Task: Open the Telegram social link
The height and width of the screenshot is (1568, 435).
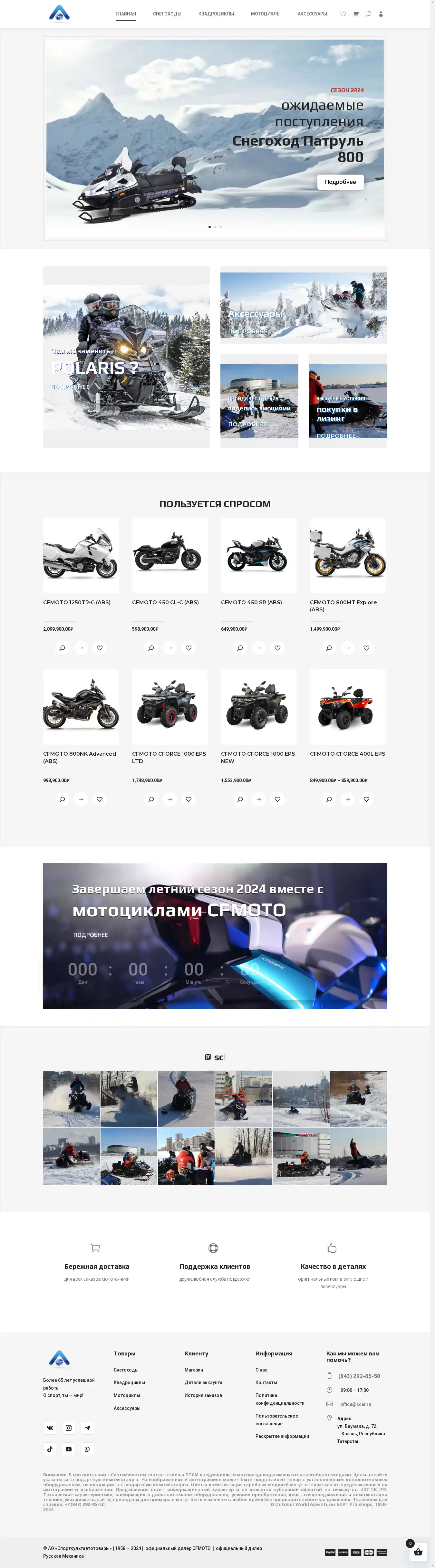Action: (x=87, y=1427)
